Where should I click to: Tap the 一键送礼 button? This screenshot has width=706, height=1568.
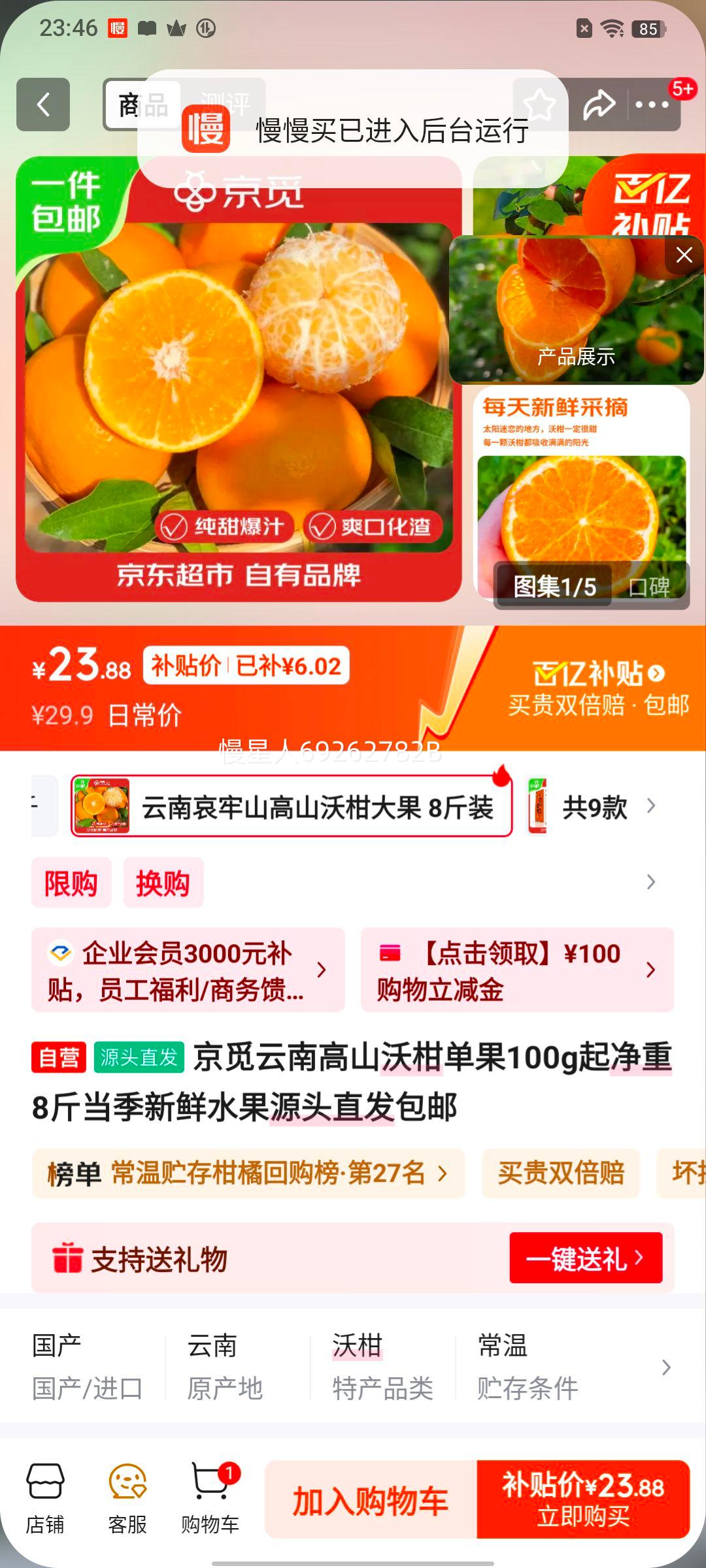(585, 1258)
